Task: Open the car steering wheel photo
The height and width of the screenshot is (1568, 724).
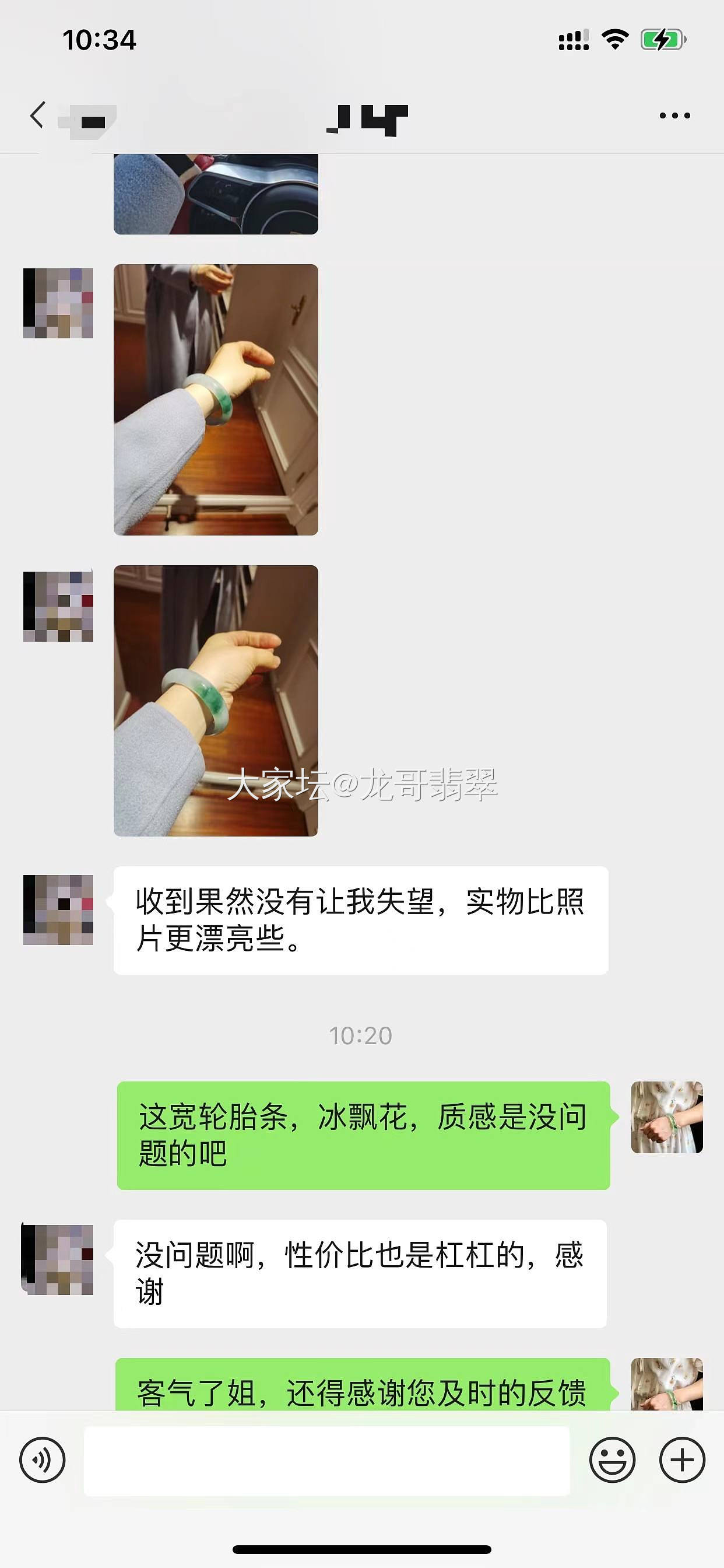Action: point(216,194)
